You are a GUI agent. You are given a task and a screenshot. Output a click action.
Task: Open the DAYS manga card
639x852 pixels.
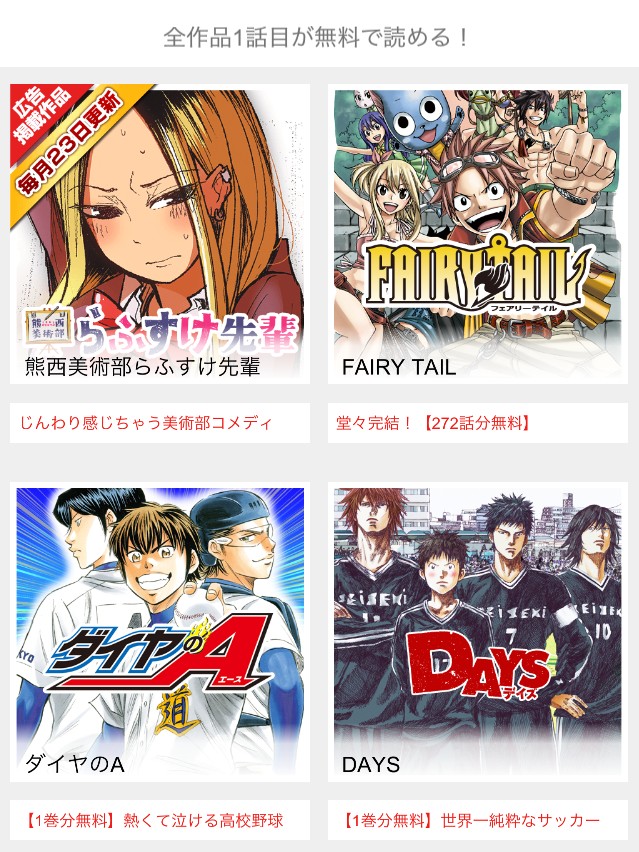(x=478, y=630)
